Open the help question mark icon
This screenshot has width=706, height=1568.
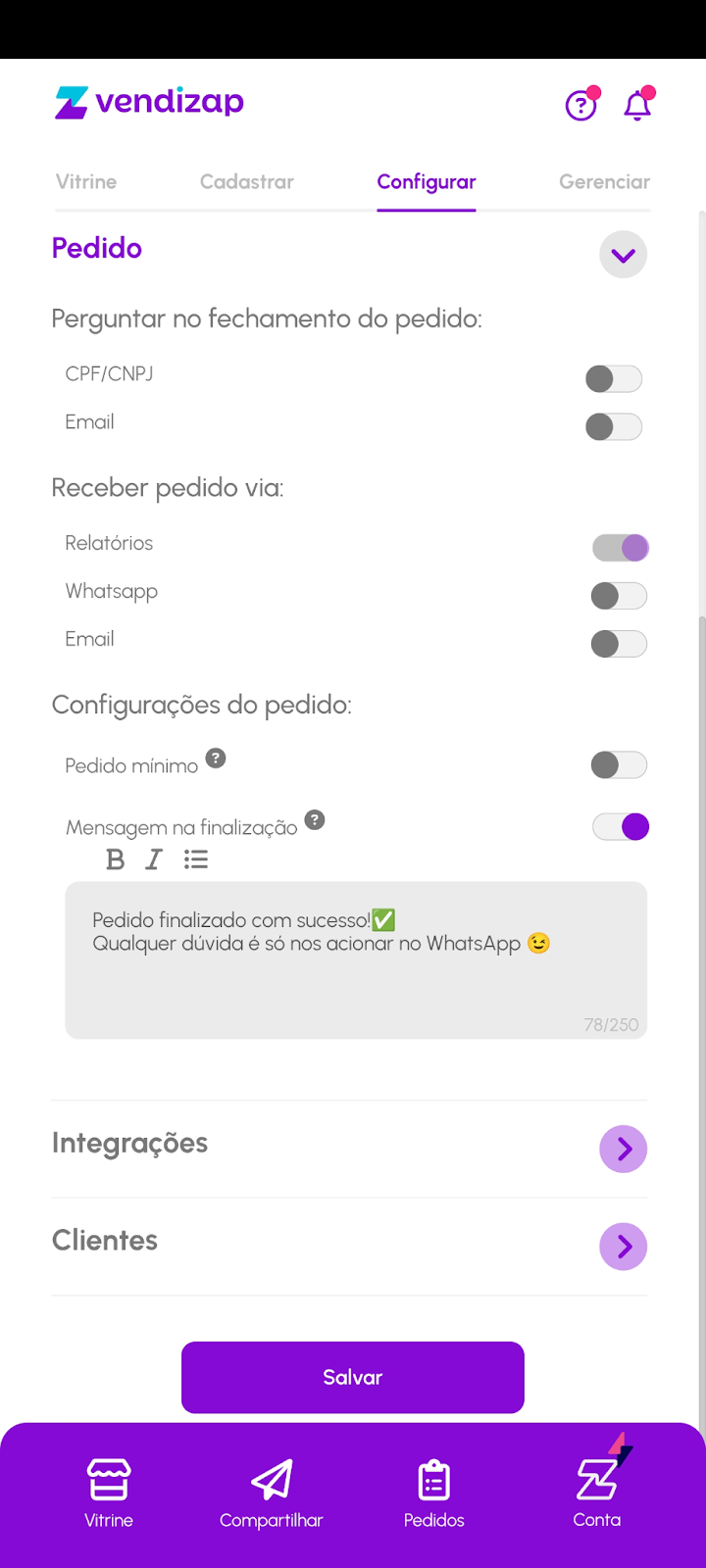[x=580, y=105]
